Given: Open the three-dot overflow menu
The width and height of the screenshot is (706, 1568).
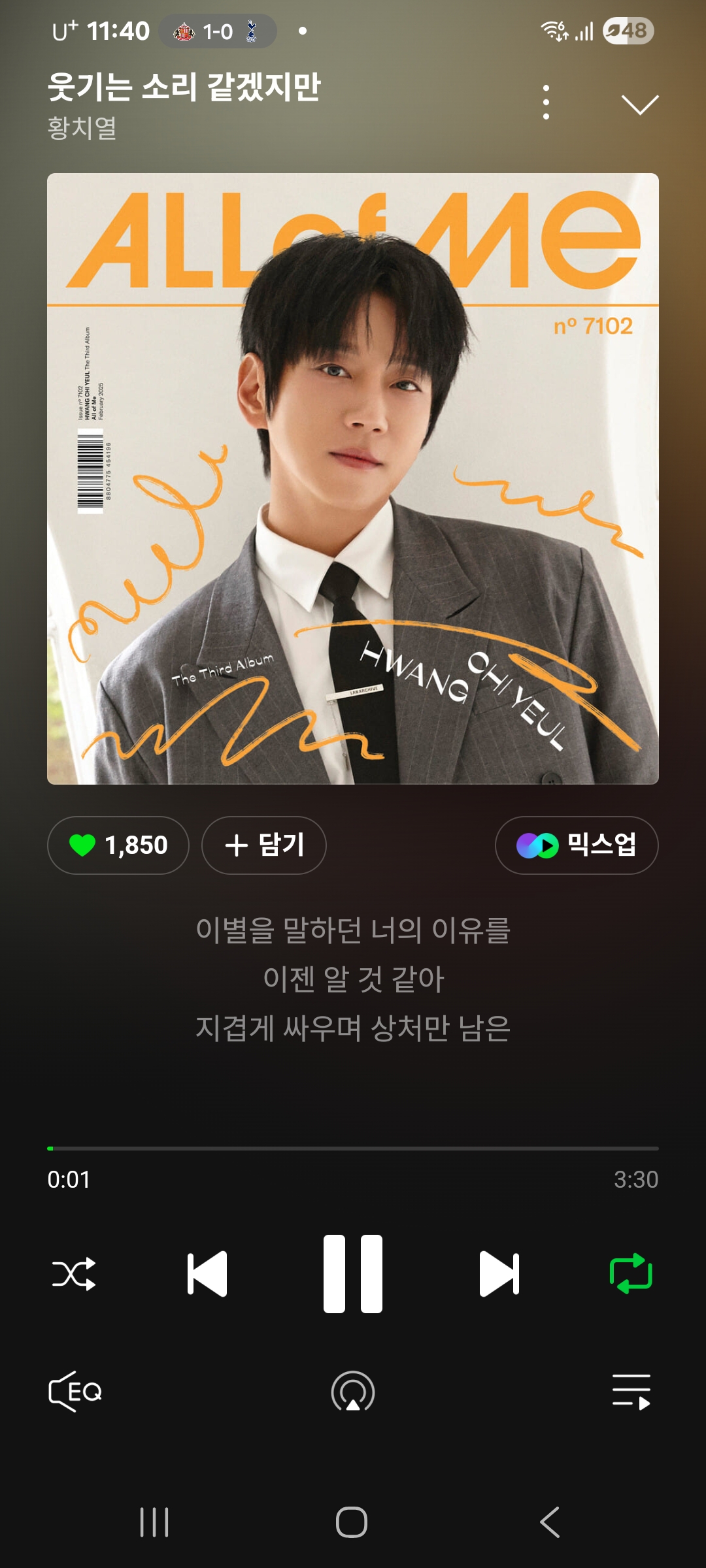Looking at the screenshot, I should point(546,103).
